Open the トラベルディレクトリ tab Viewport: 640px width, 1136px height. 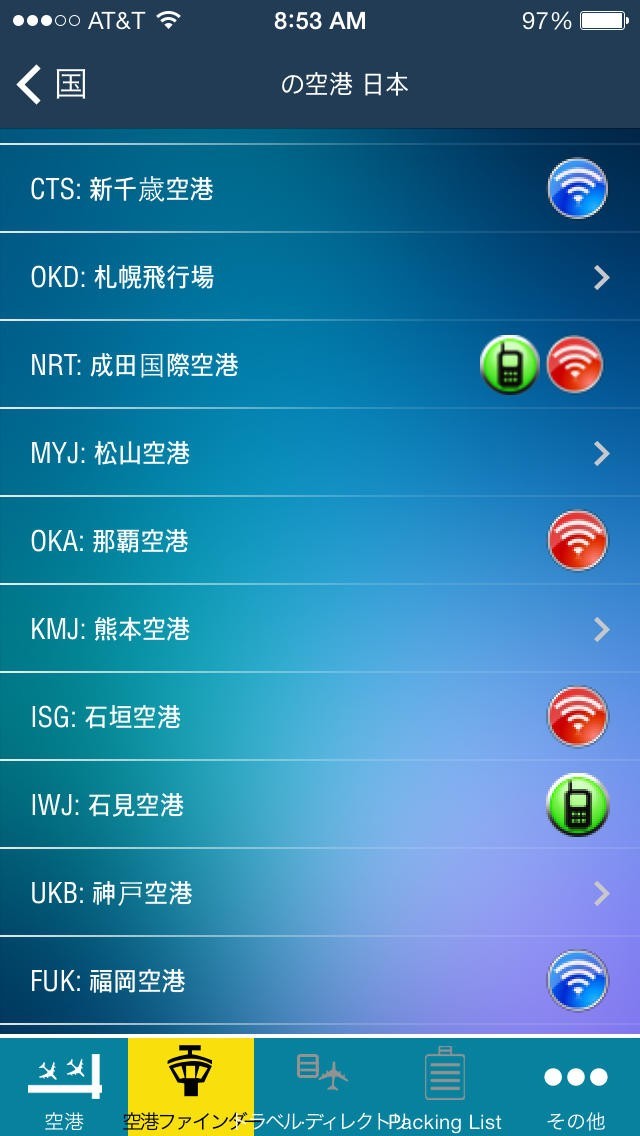(x=320, y=1087)
